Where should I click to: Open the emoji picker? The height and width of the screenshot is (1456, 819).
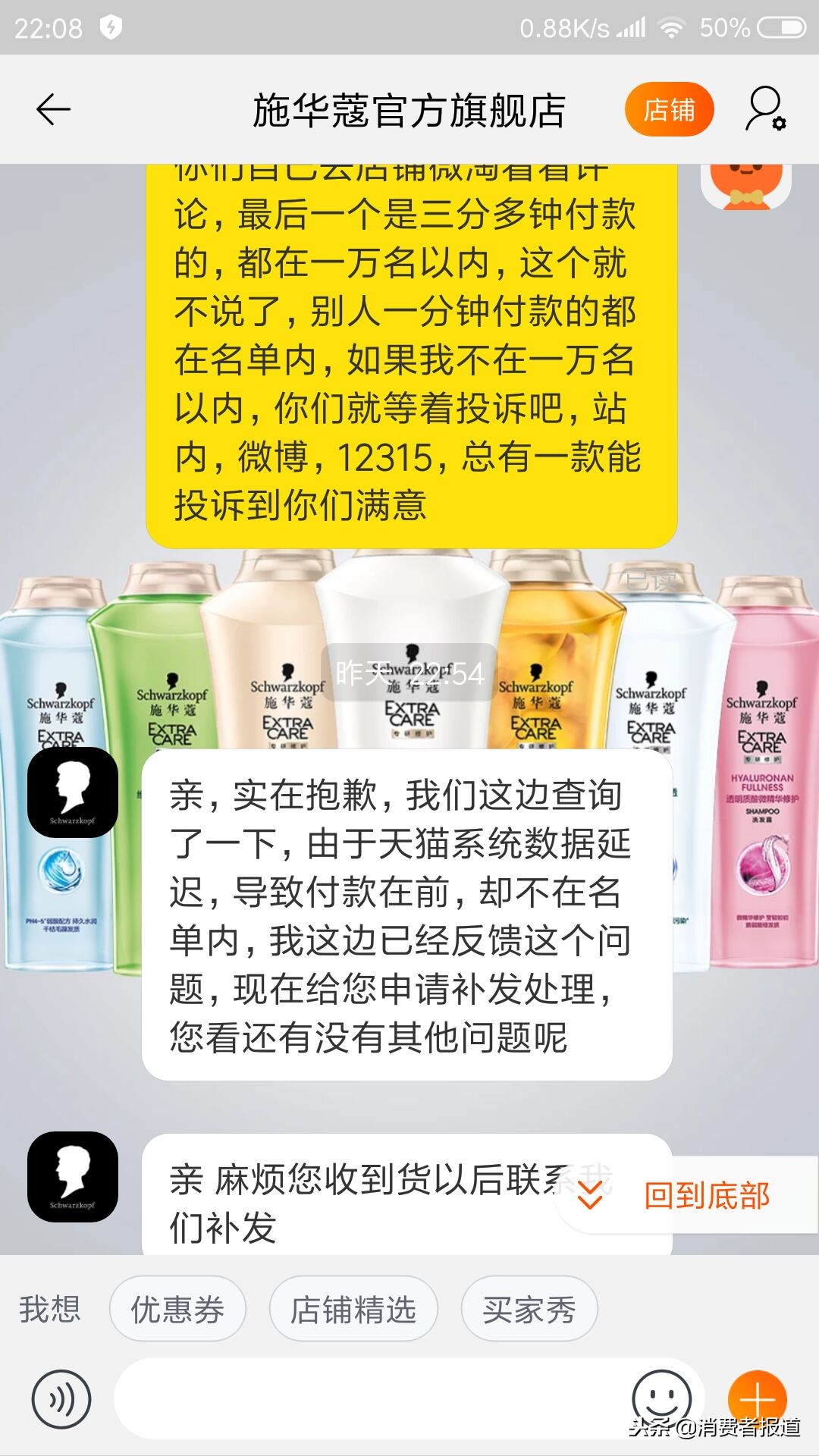point(661,1397)
